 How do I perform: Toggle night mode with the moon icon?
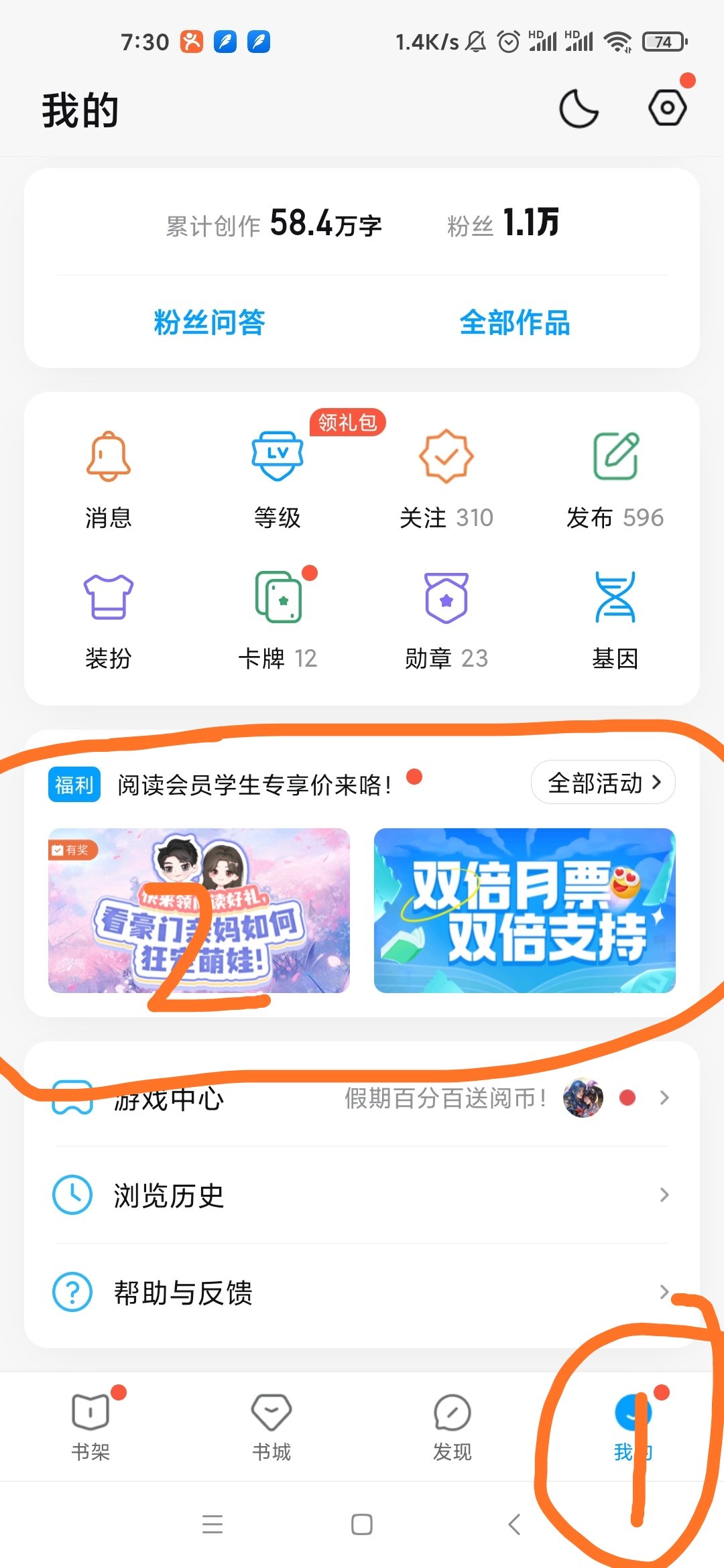click(x=579, y=109)
